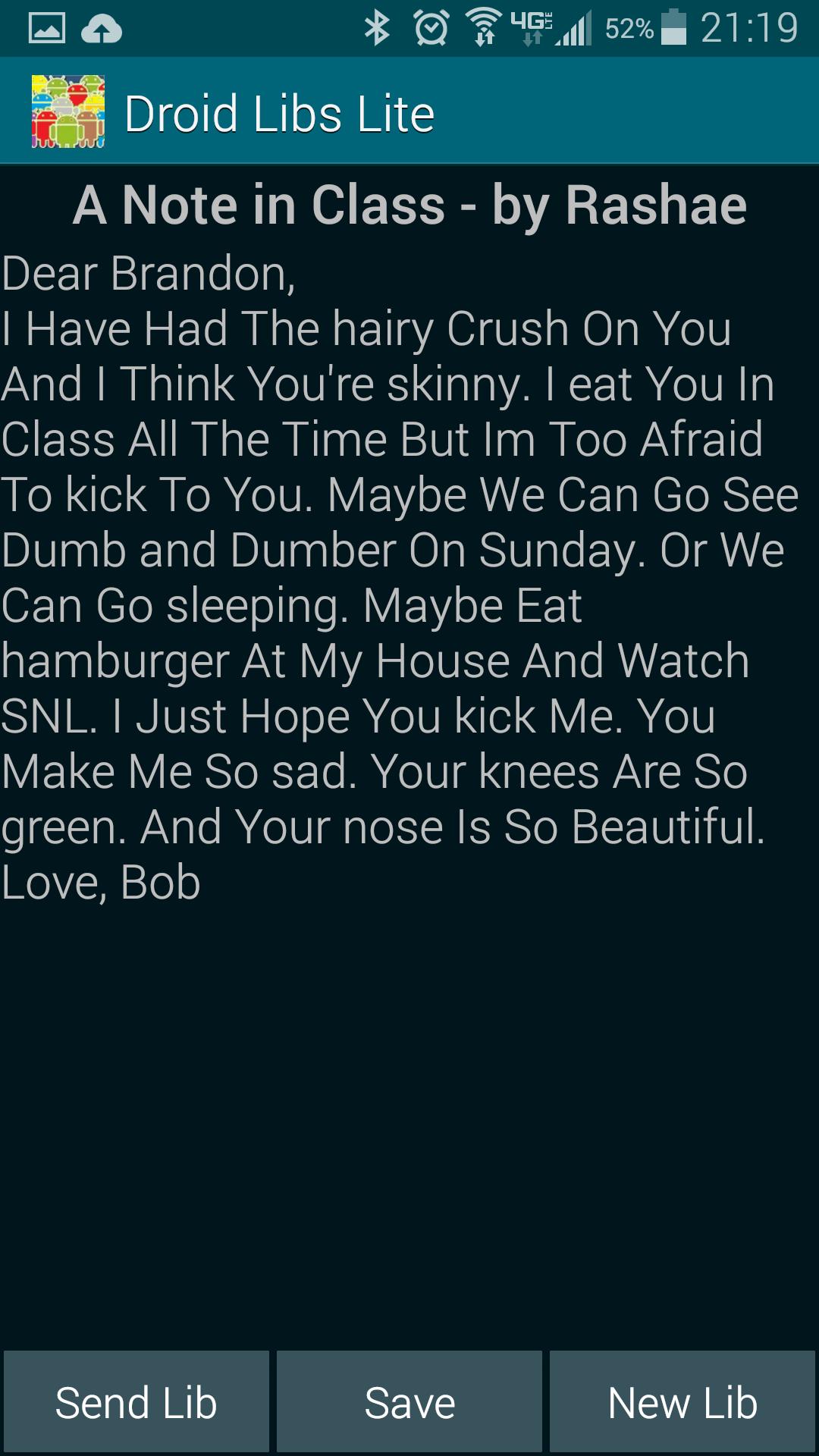This screenshot has height=1456, width=819.
Task: Start a New Lib
Action: (682, 1401)
